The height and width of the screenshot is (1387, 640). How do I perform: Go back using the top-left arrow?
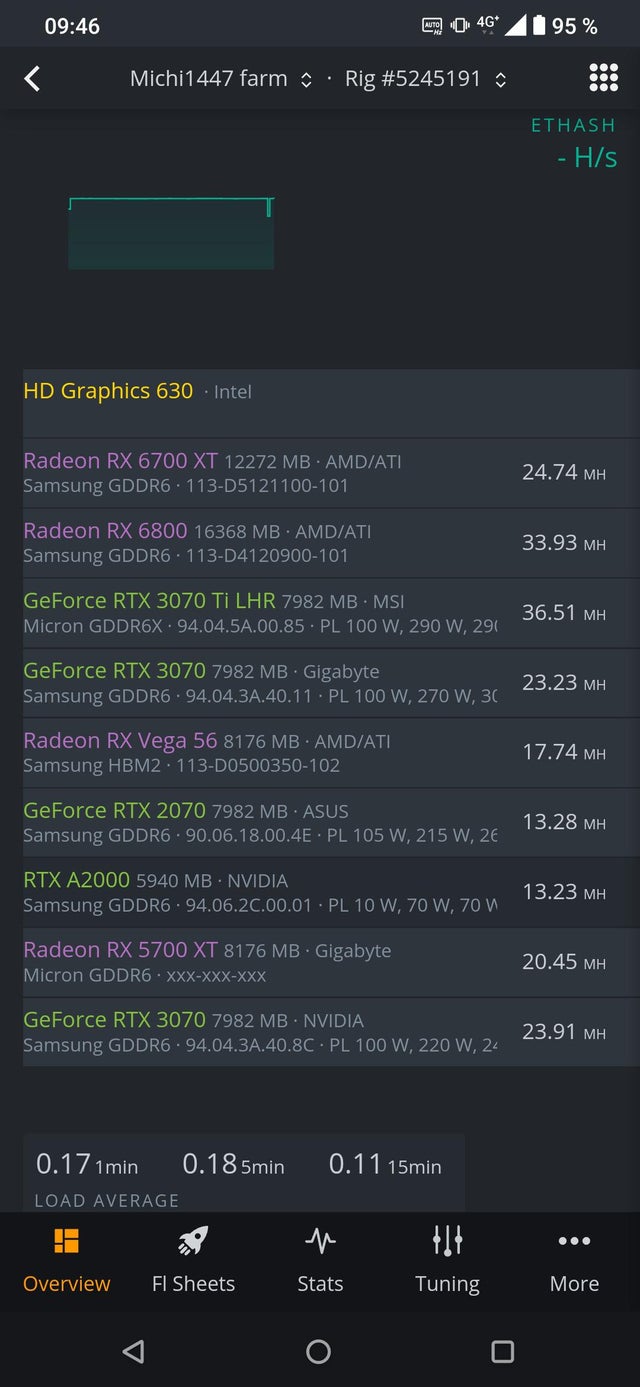click(32, 78)
